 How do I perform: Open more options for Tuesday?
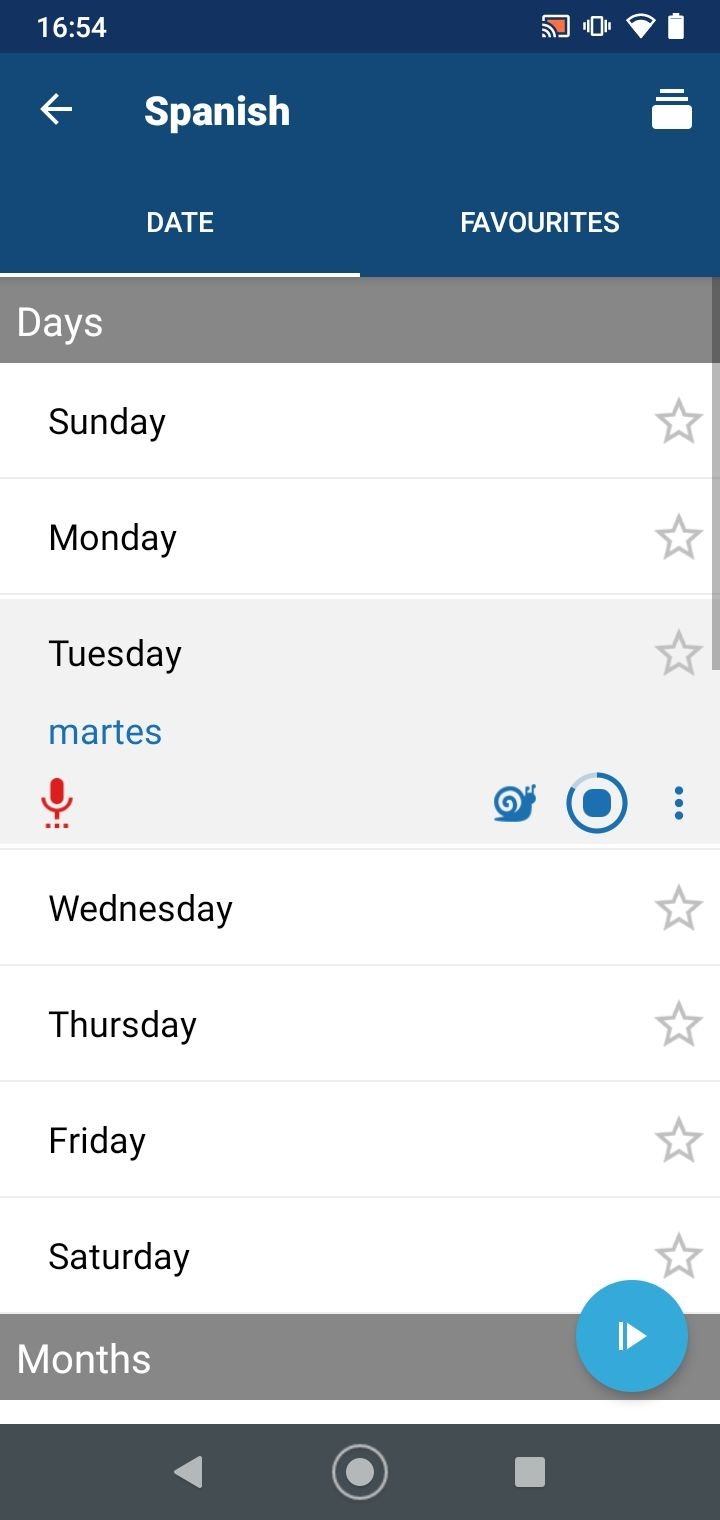coord(679,803)
